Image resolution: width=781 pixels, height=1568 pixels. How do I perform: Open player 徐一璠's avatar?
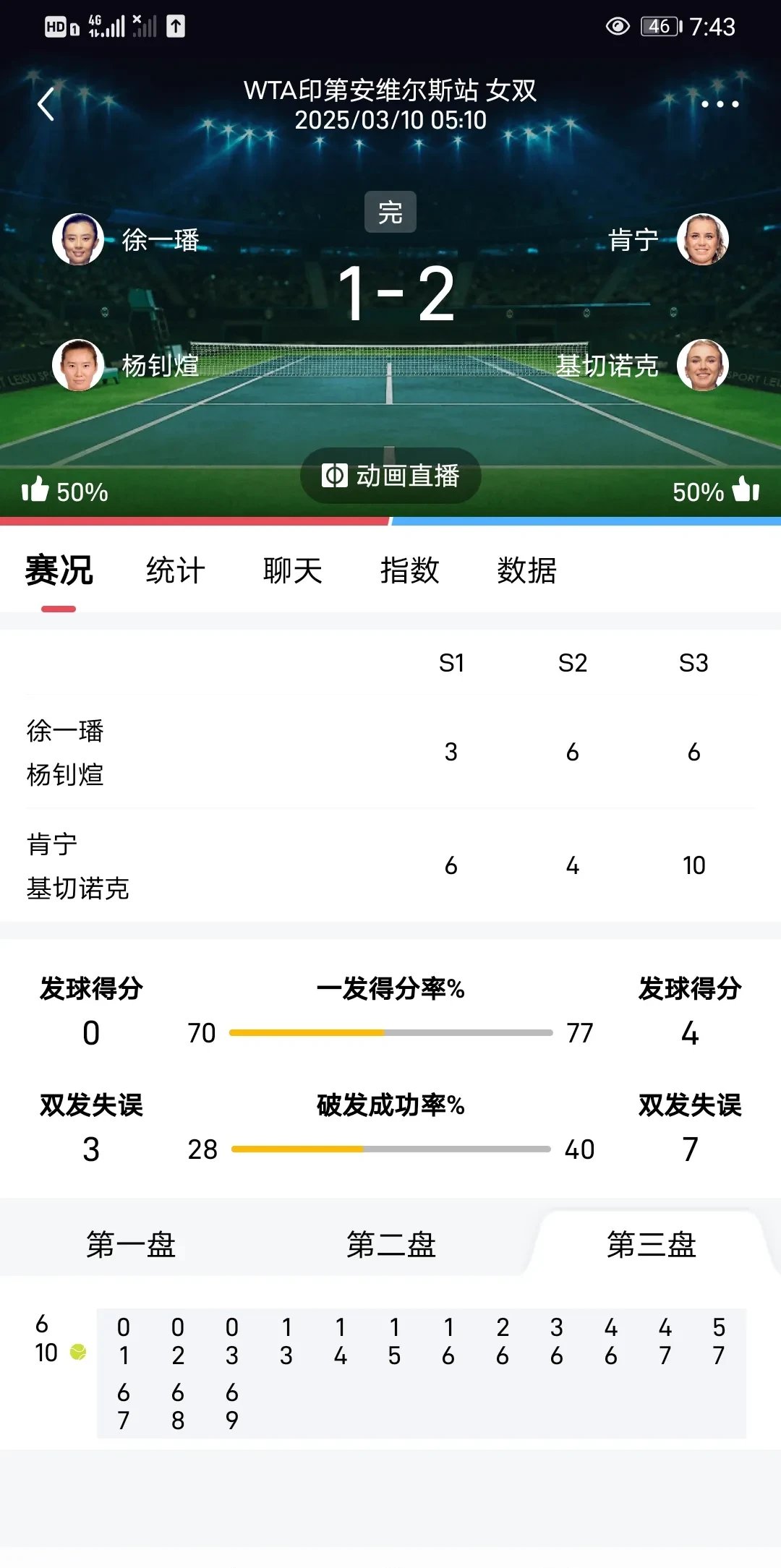(78, 239)
